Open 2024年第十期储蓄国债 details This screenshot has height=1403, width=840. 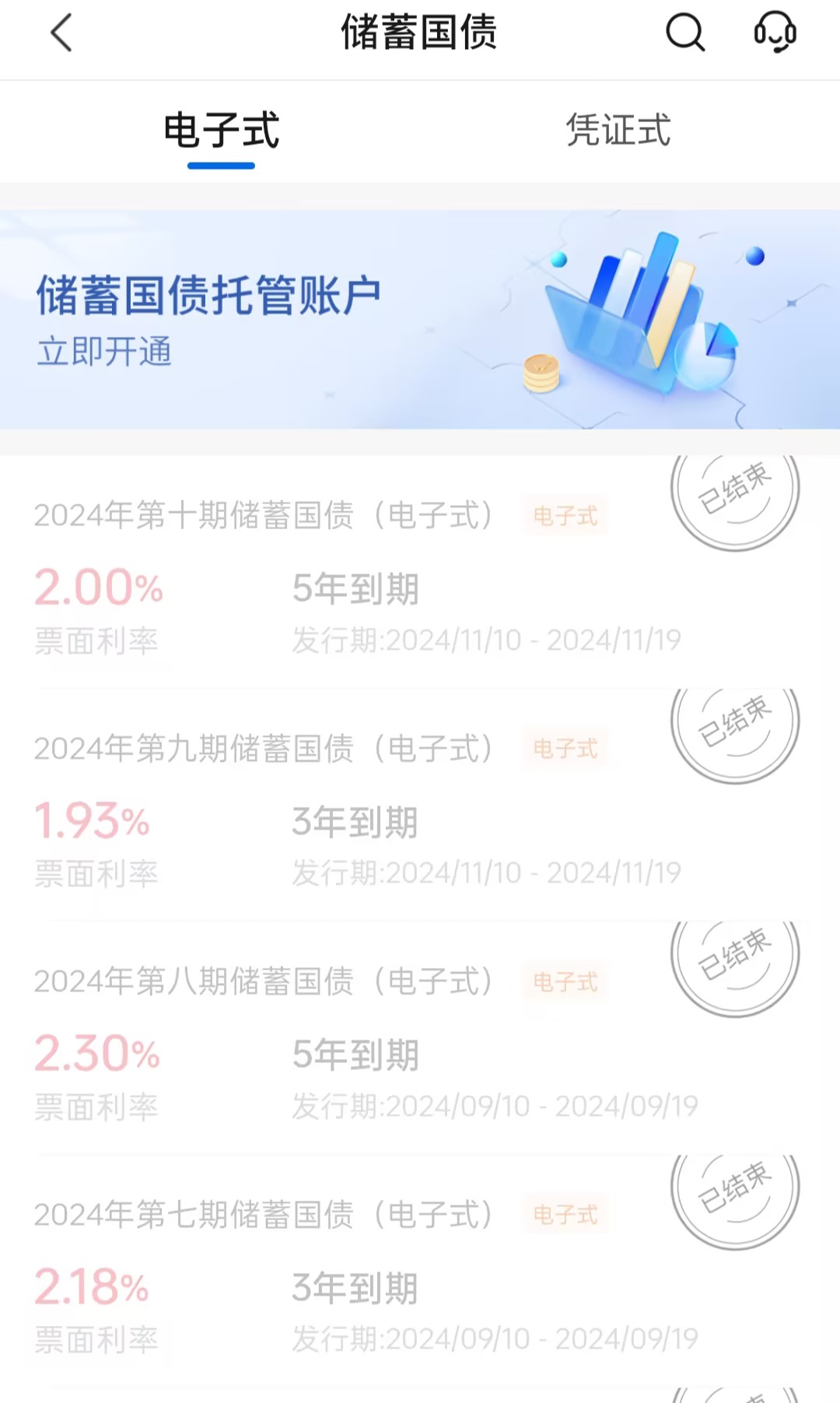[420, 572]
